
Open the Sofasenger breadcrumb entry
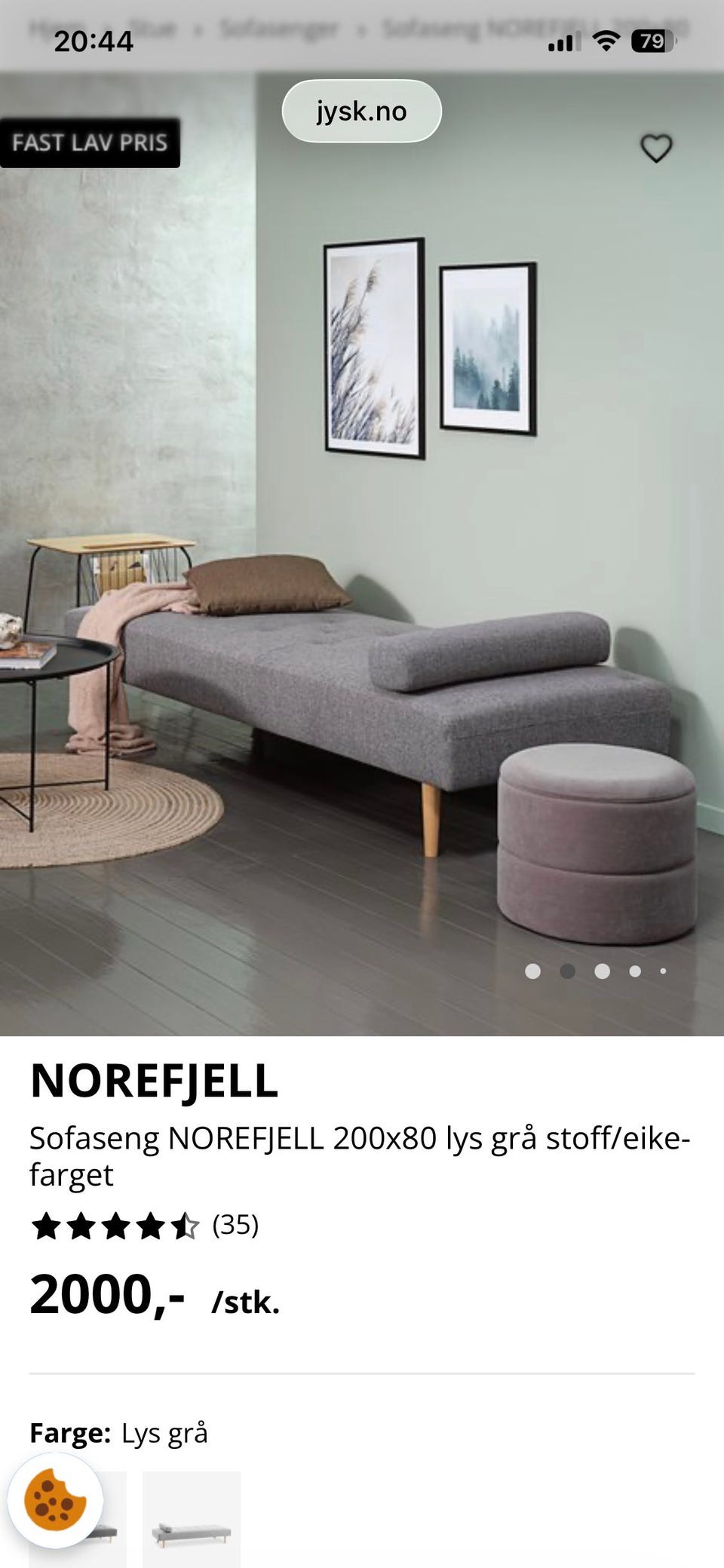279,25
